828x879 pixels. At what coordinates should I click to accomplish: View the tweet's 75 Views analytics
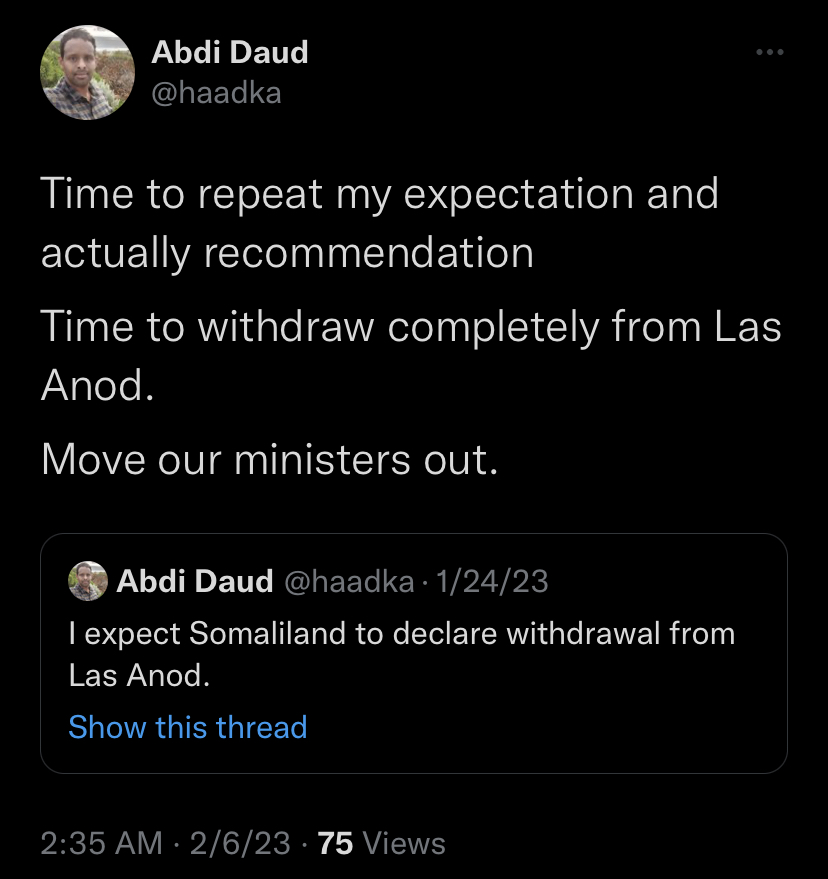381,843
